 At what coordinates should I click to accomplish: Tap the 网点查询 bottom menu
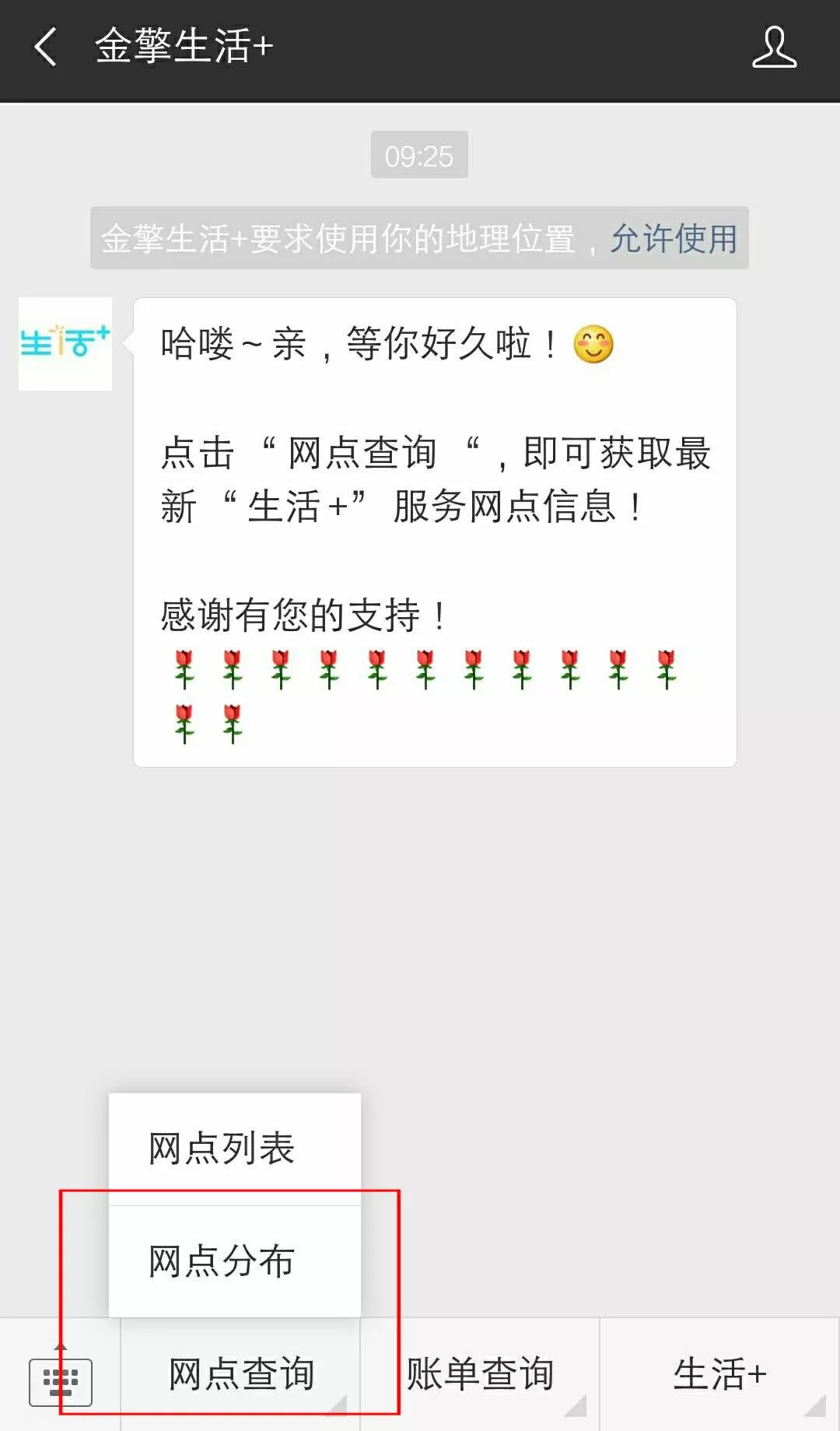[241, 1374]
